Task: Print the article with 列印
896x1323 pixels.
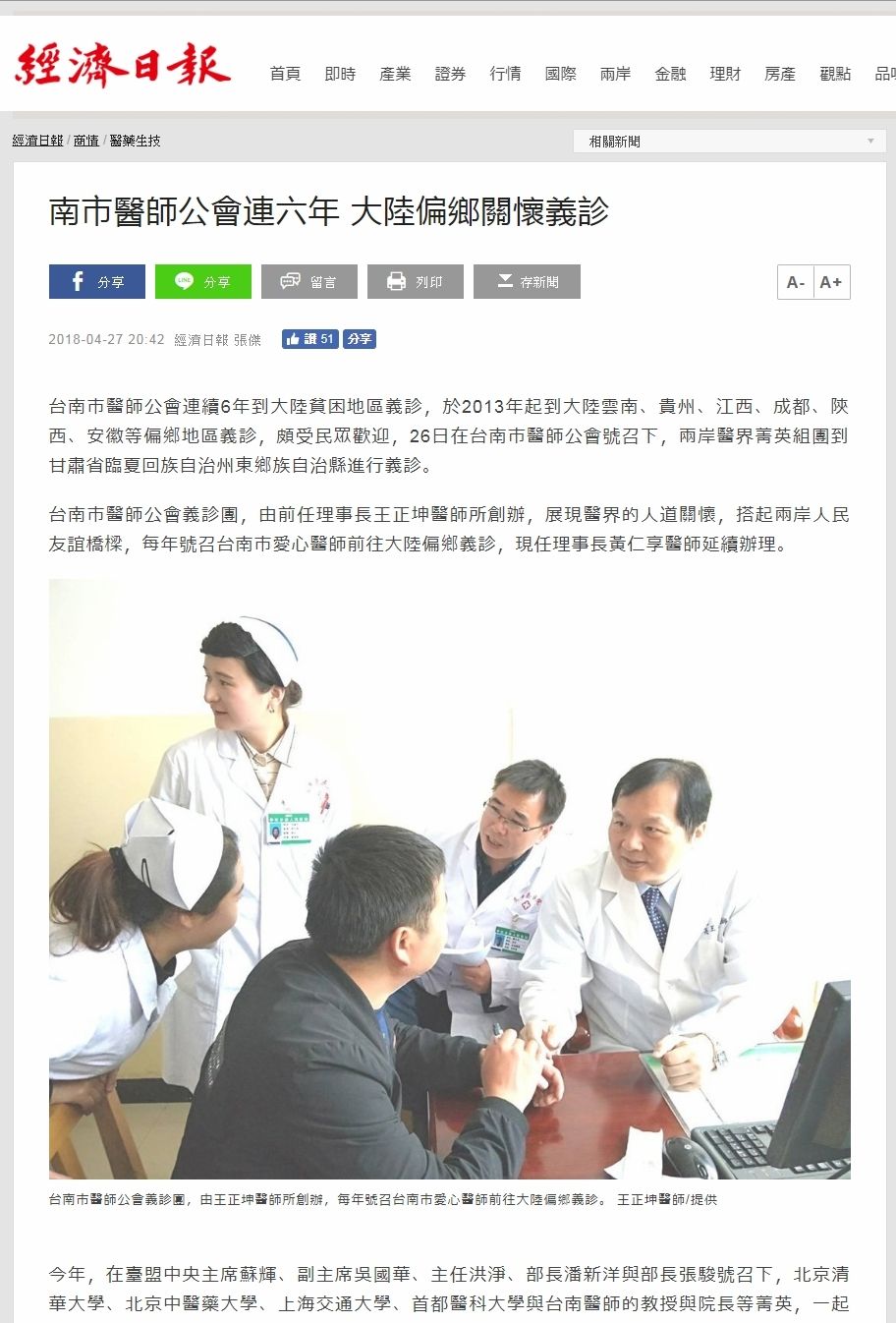Action: click(416, 282)
